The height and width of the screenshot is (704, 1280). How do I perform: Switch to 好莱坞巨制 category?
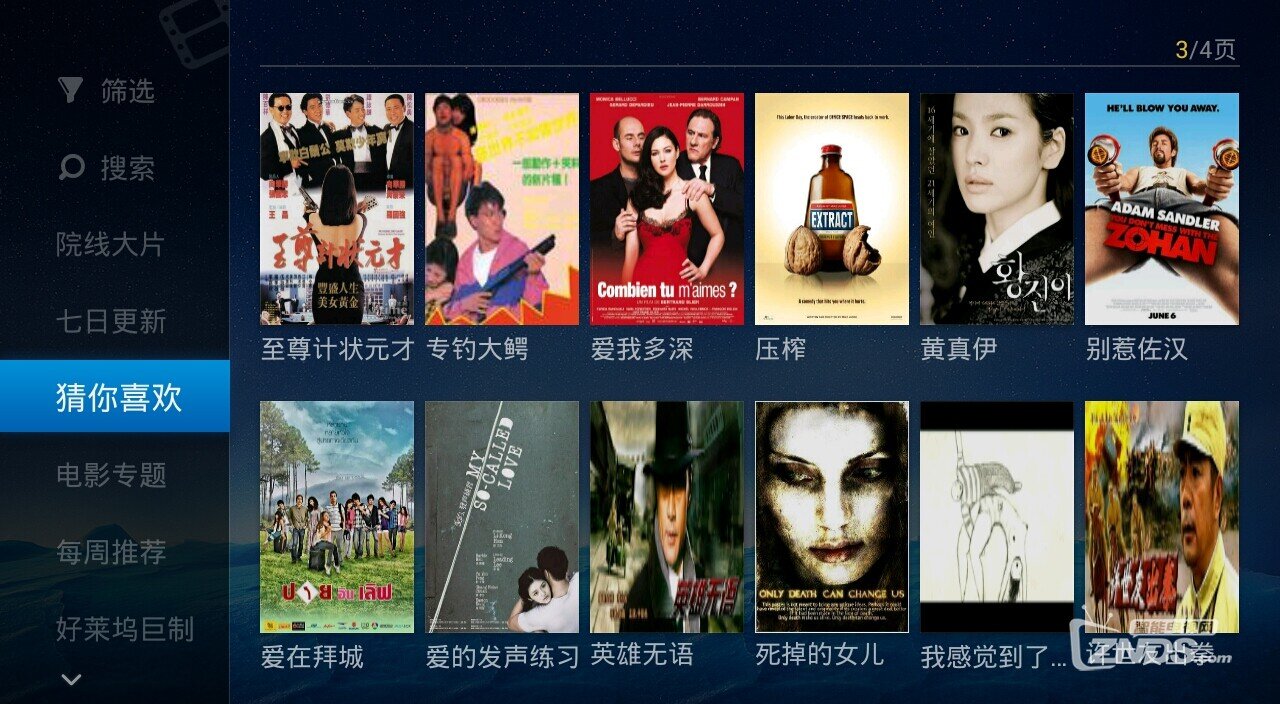[x=124, y=629]
